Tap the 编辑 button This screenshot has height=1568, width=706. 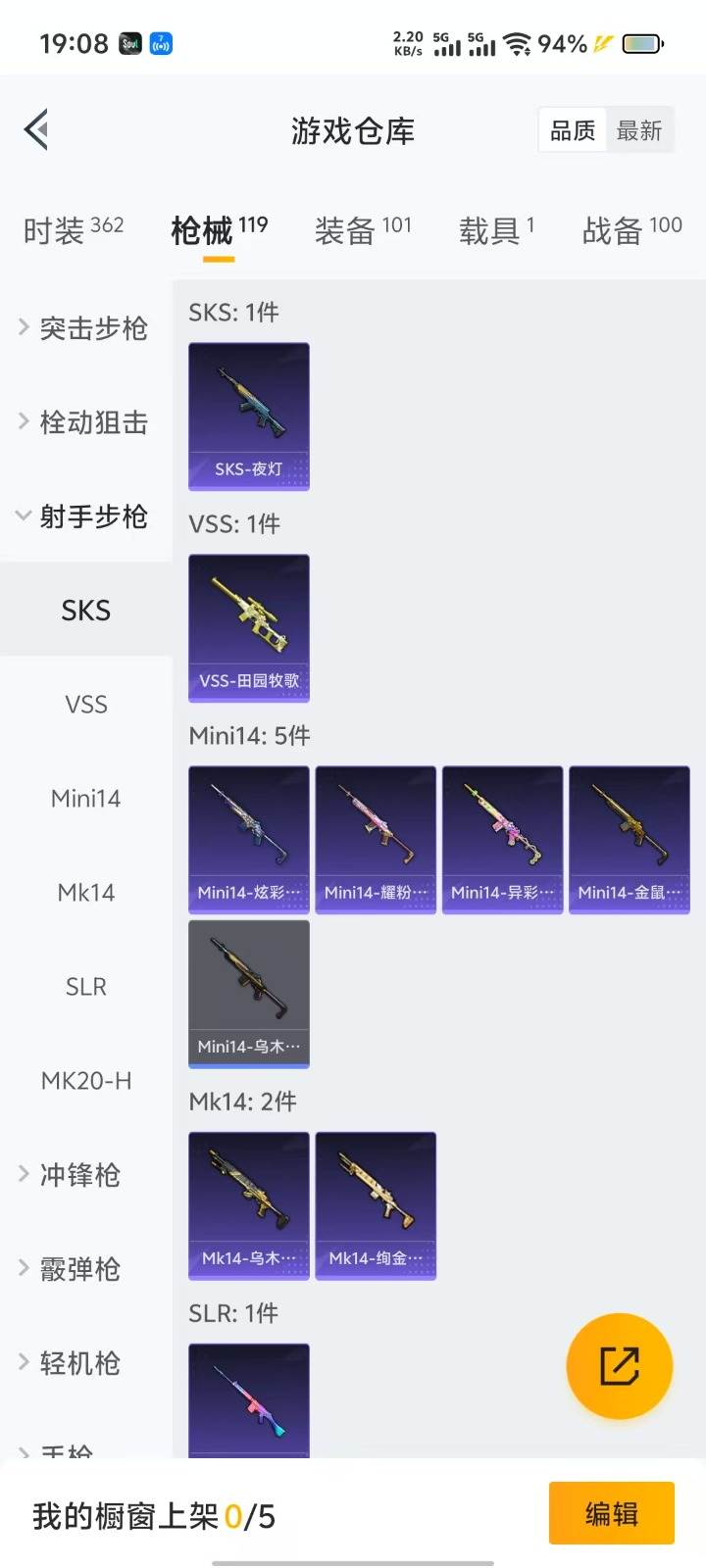(611, 1514)
